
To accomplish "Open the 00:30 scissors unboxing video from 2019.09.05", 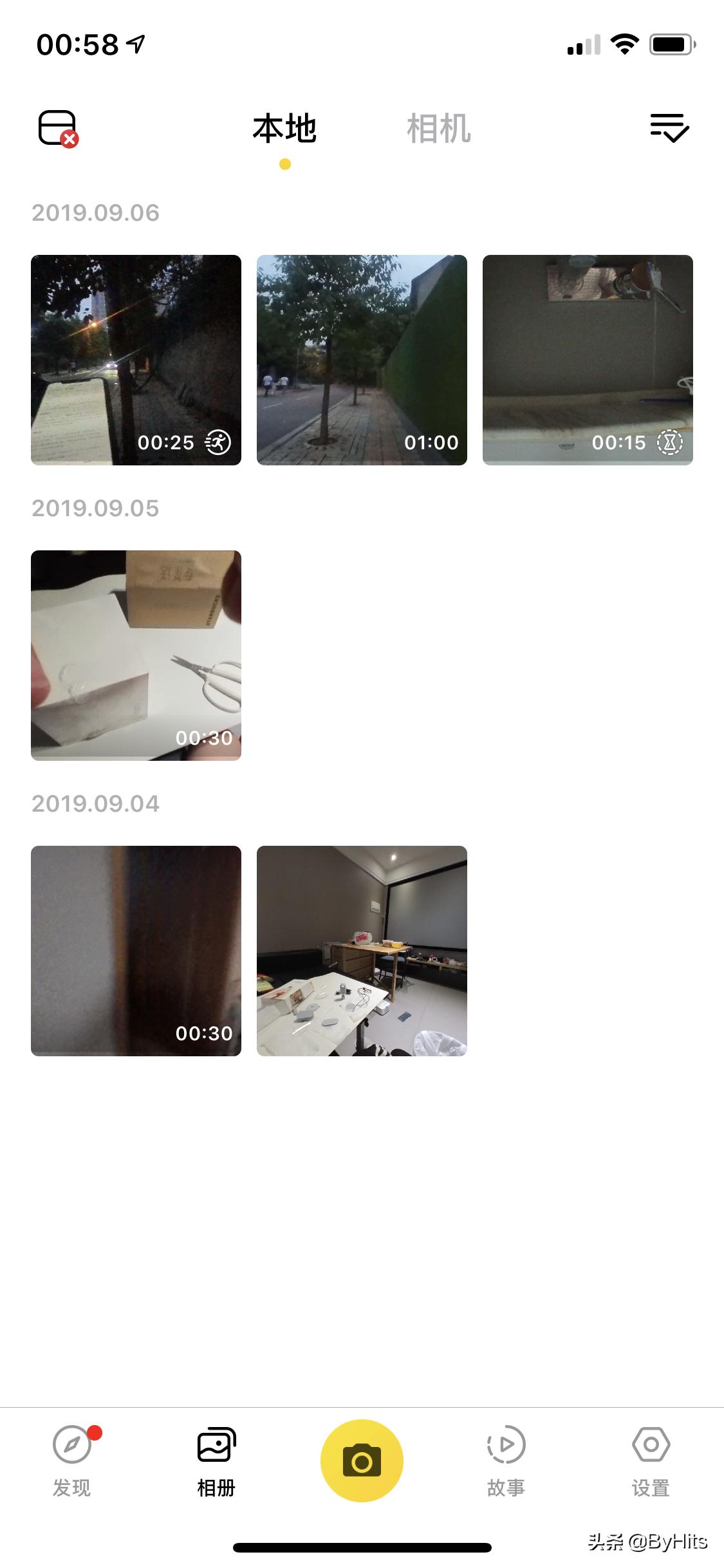I will click(136, 655).
